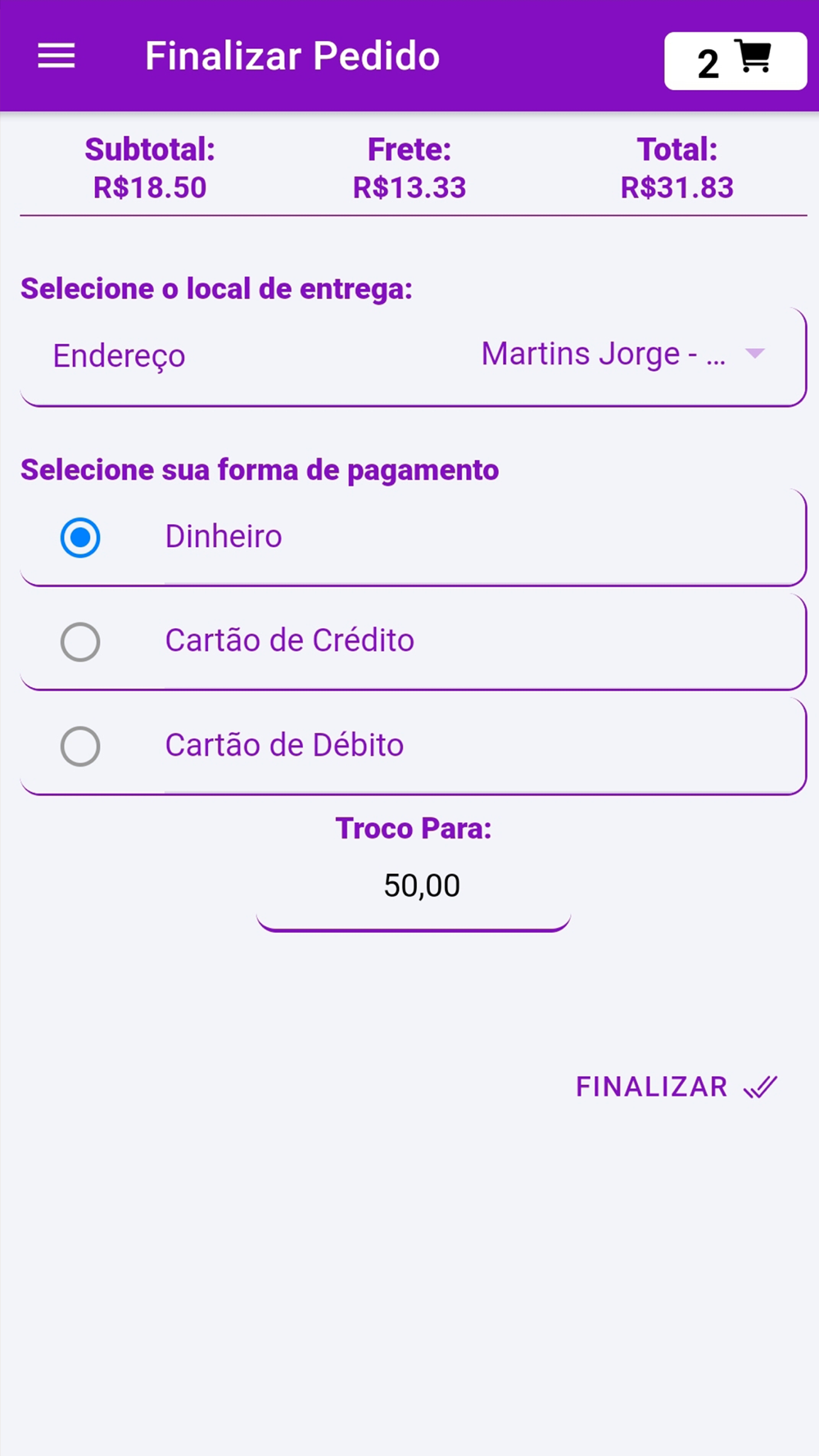Choose Cartão de Crédito payment option
The image size is (819, 1456).
[414, 641]
